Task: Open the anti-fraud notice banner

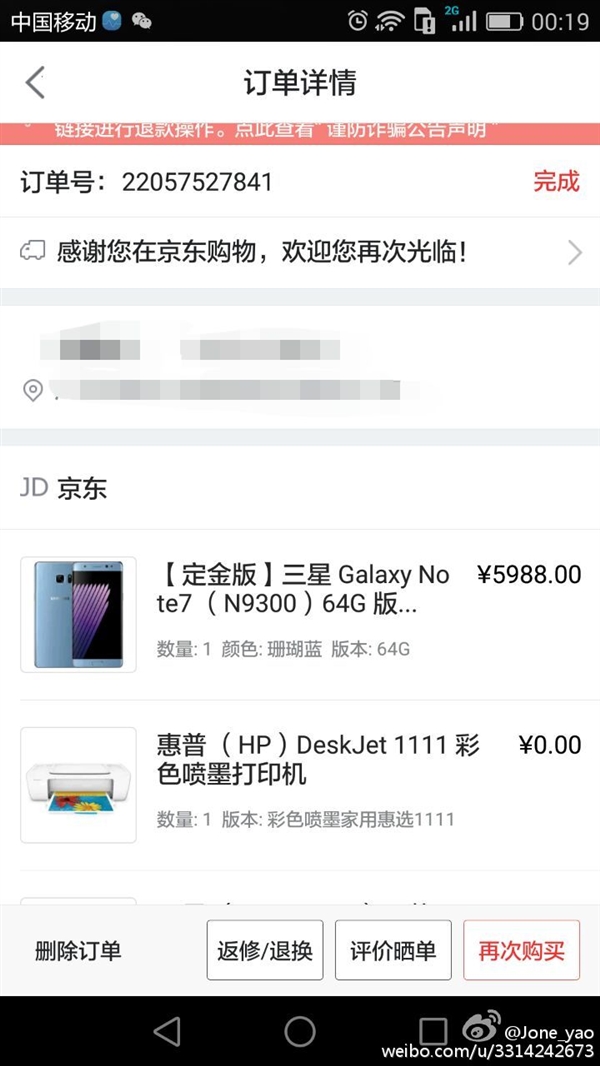Action: click(300, 132)
